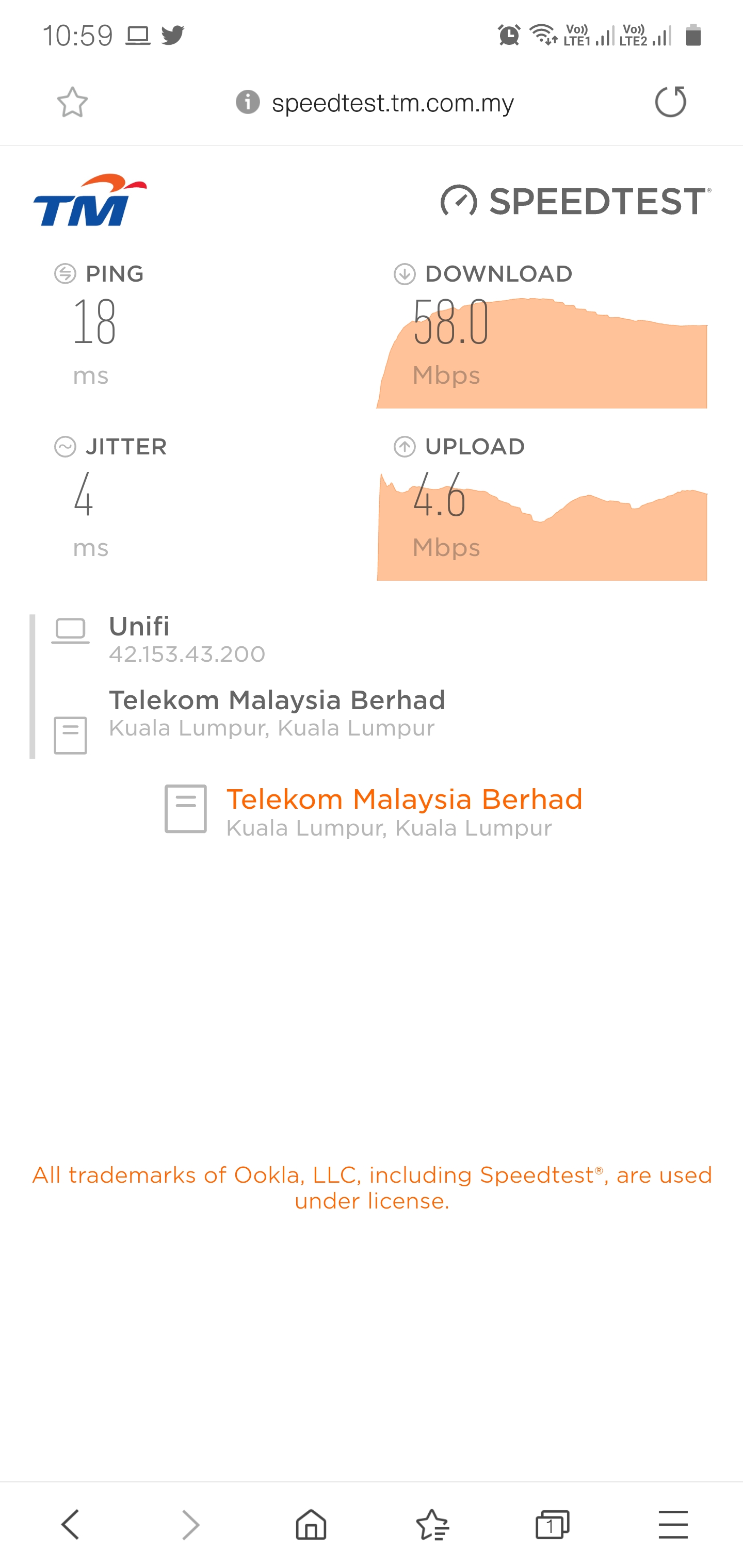Image resolution: width=743 pixels, height=1568 pixels.
Task: Go back to the previous page
Action: click(x=70, y=1525)
